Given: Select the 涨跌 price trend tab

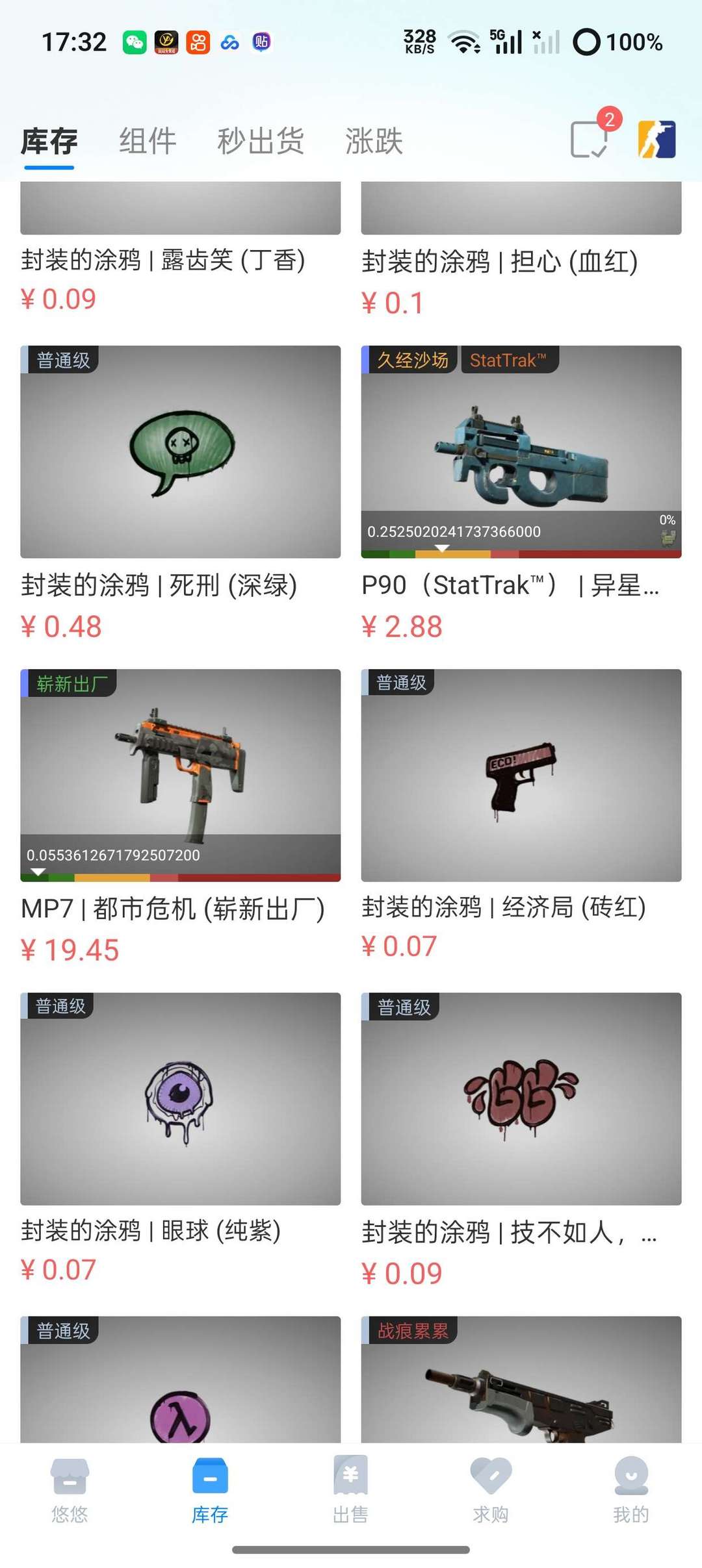Looking at the screenshot, I should coord(376,142).
